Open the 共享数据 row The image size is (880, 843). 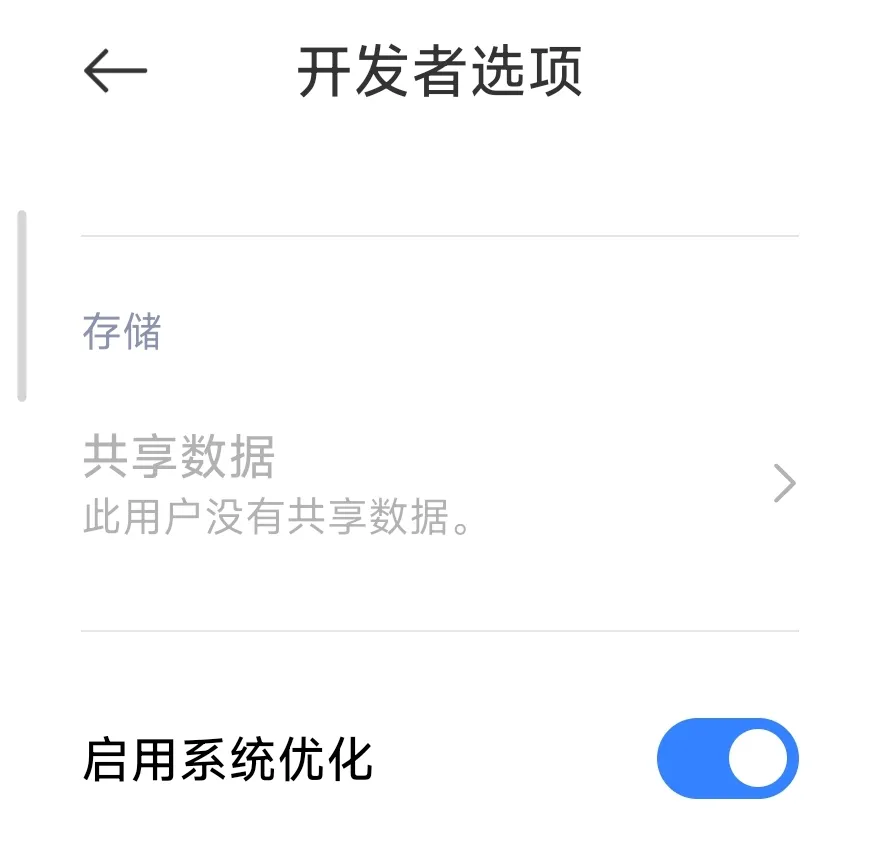[x=438, y=484]
